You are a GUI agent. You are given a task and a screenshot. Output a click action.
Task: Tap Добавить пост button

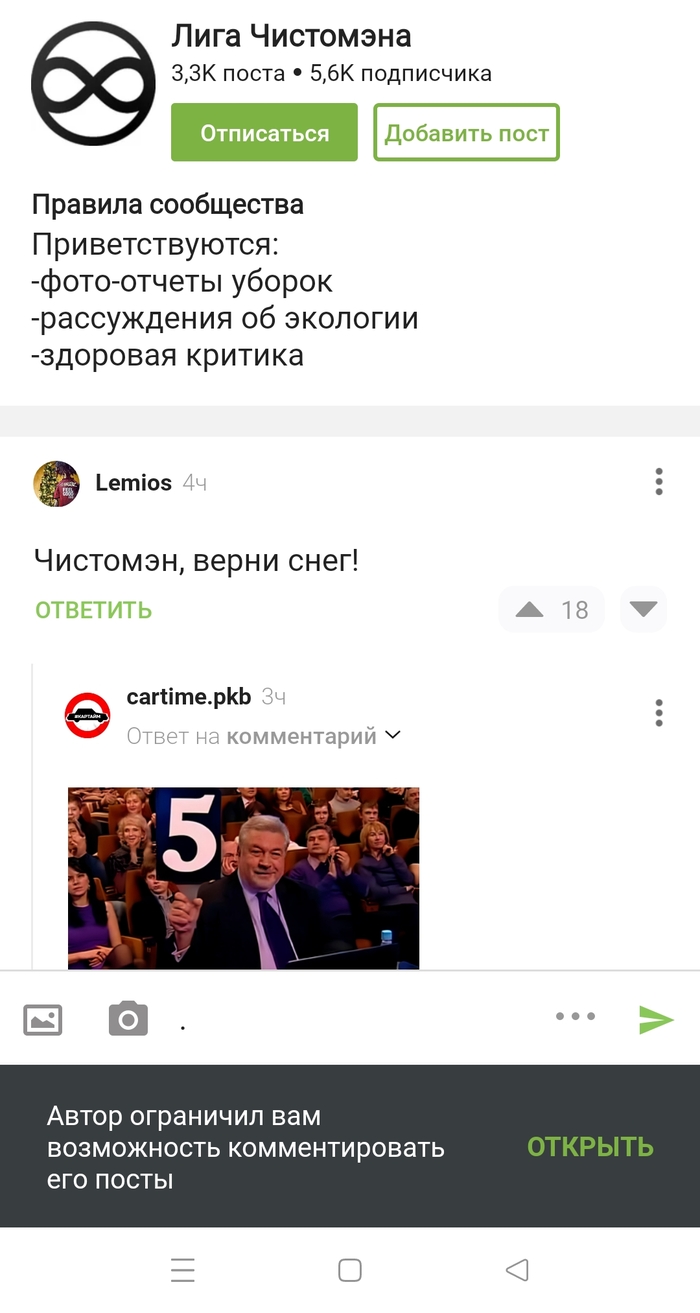pos(466,132)
